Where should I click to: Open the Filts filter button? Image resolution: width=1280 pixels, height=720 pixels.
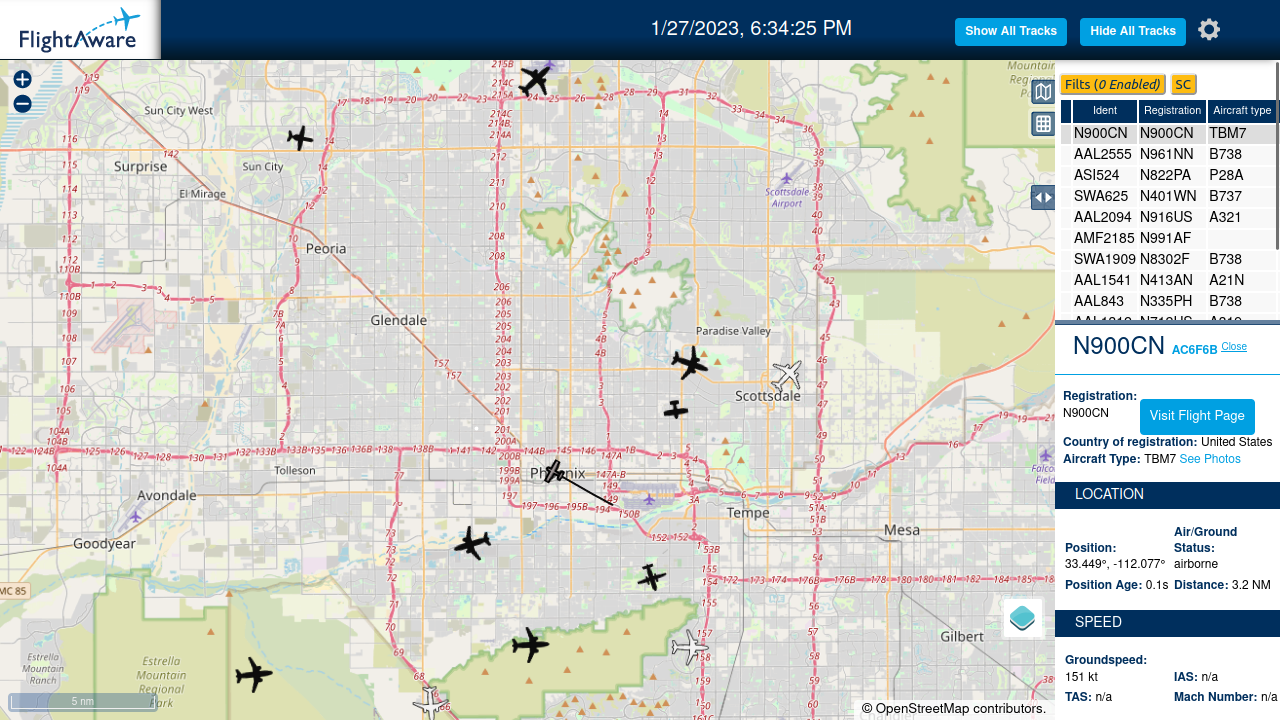[1113, 85]
